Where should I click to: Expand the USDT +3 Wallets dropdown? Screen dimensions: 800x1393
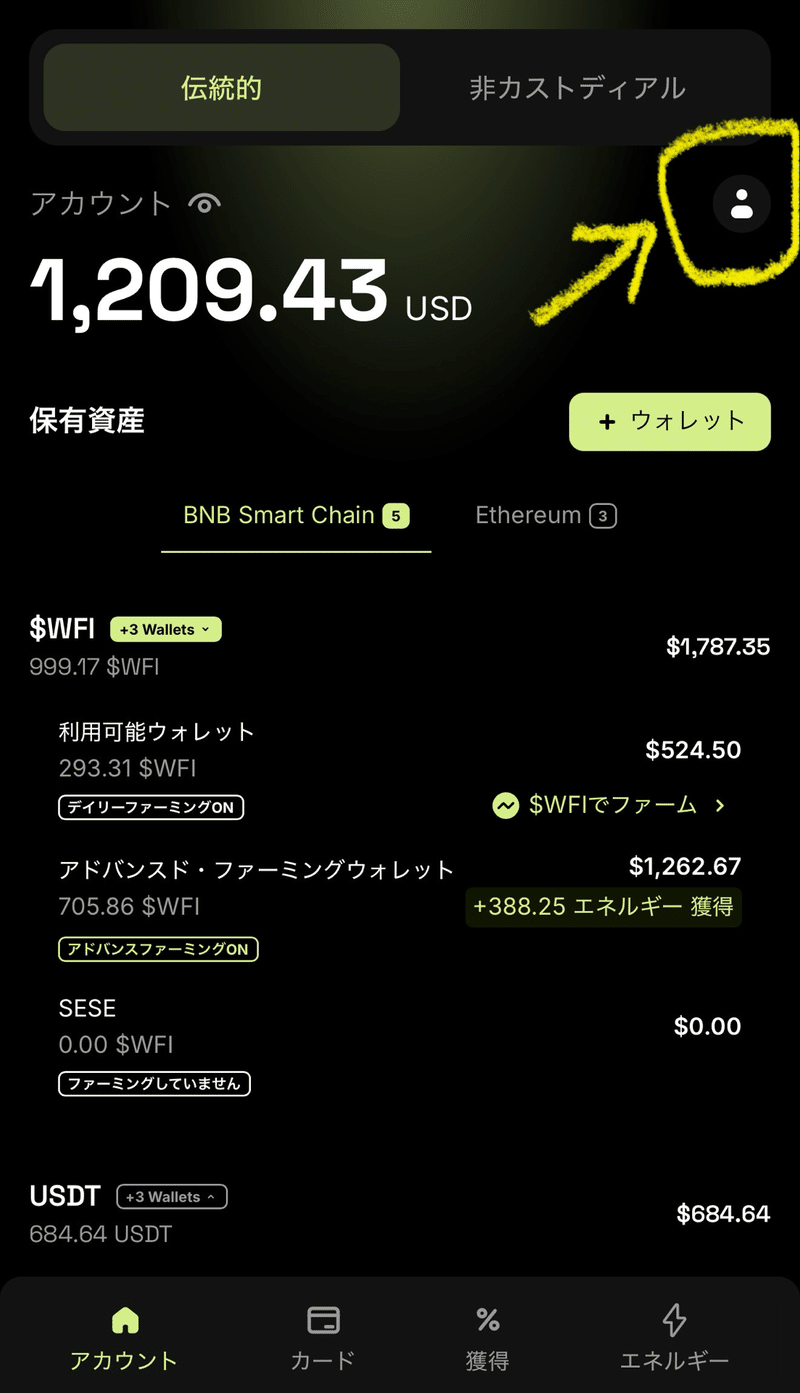pos(172,1197)
